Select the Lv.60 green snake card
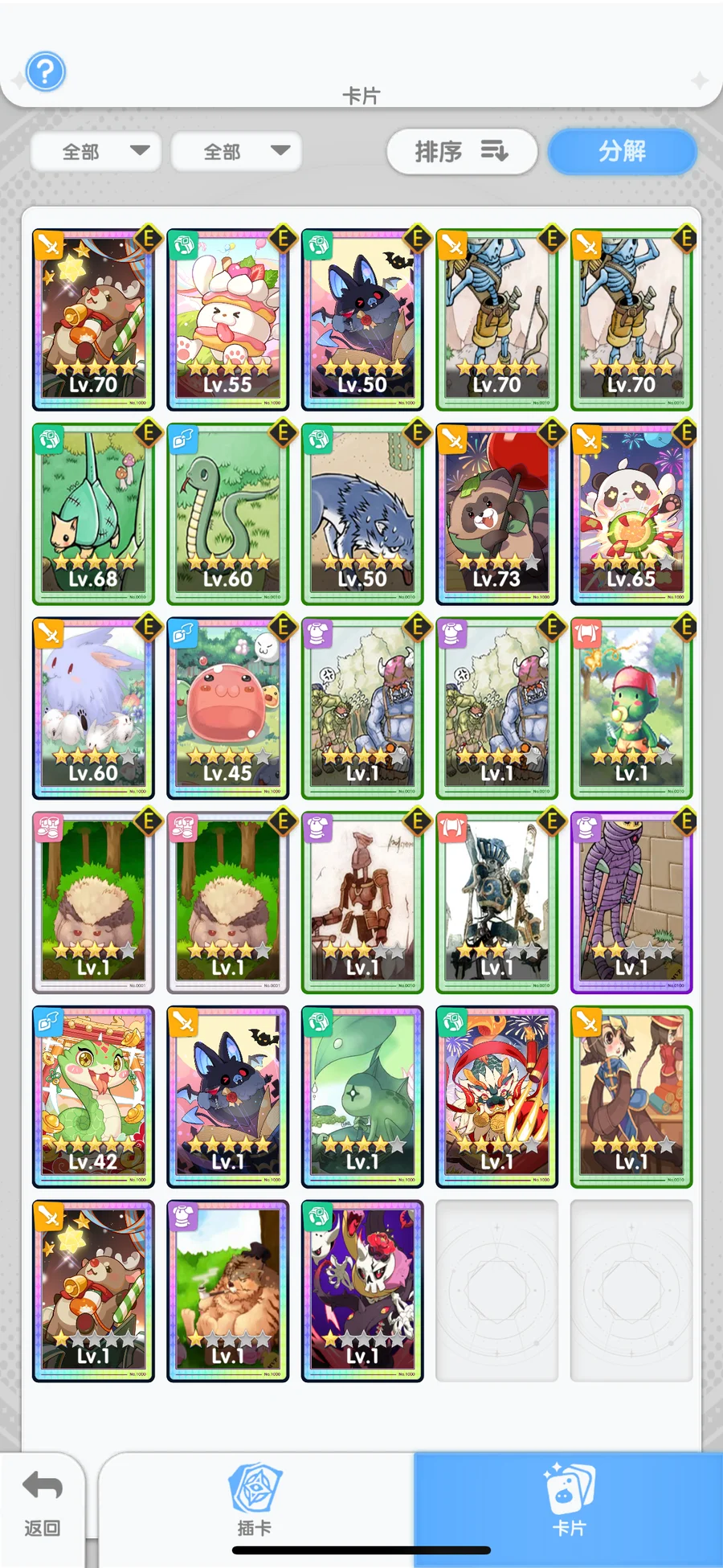This screenshot has width=723, height=1568. pos(228,514)
